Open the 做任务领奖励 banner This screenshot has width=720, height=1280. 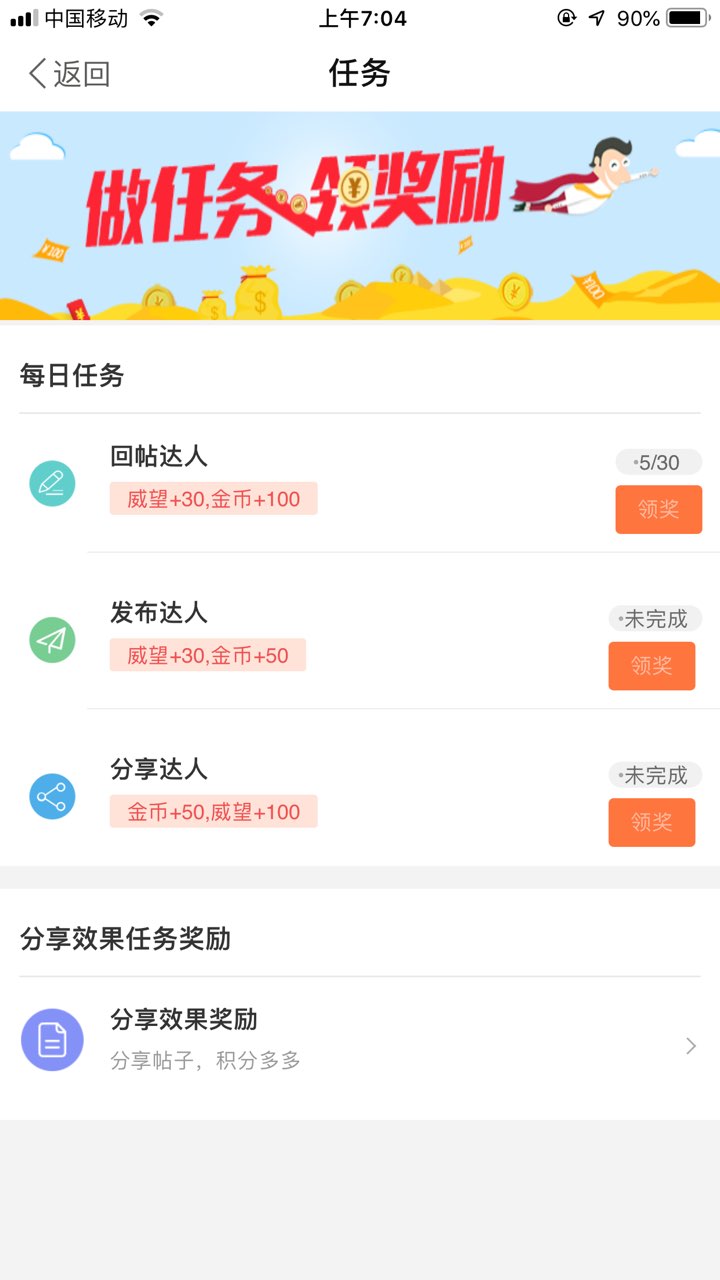[x=360, y=216]
